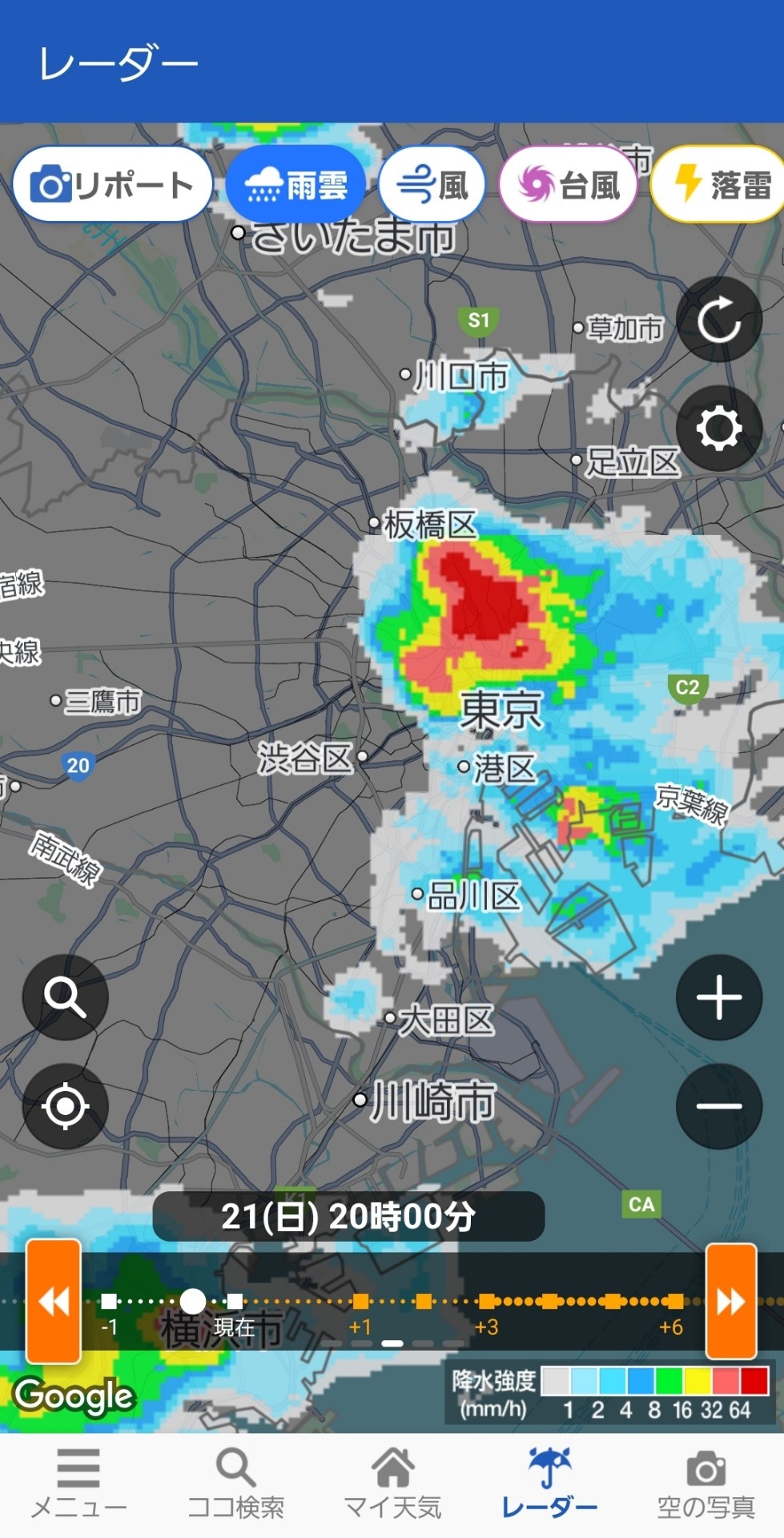Select the 雨雲 rain cloud layer

pyautogui.click(x=296, y=185)
